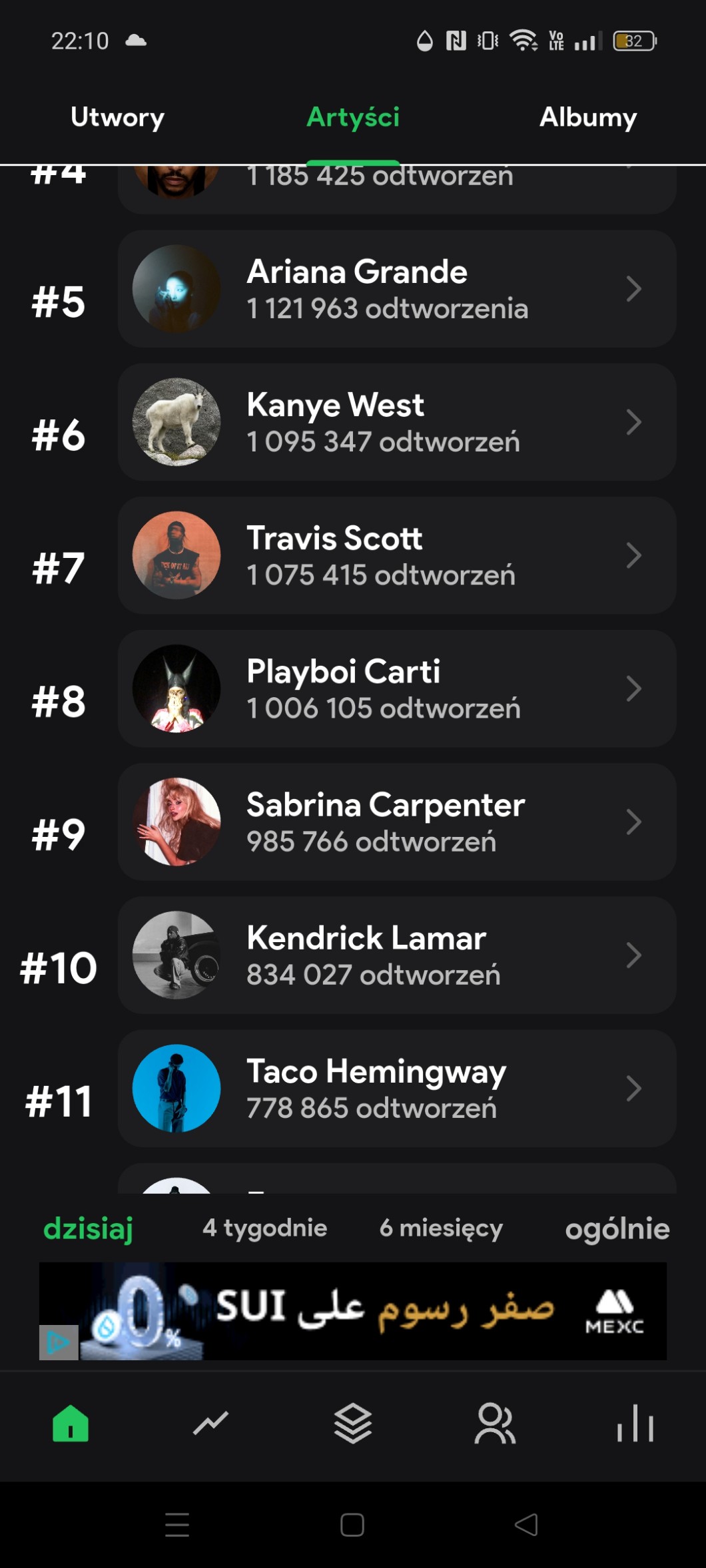View Kanye West artist details

pos(397,422)
